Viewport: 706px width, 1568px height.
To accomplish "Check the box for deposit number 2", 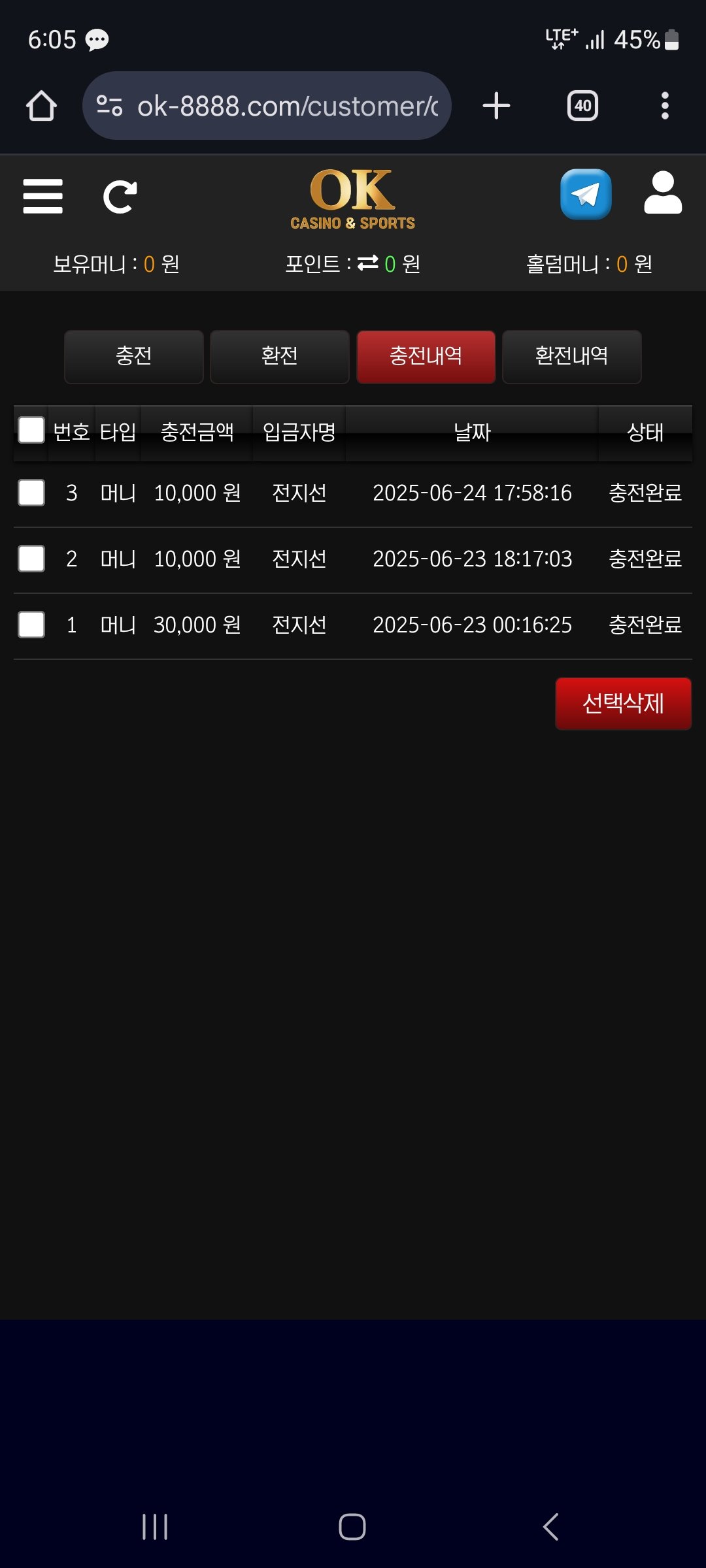I will [31, 559].
